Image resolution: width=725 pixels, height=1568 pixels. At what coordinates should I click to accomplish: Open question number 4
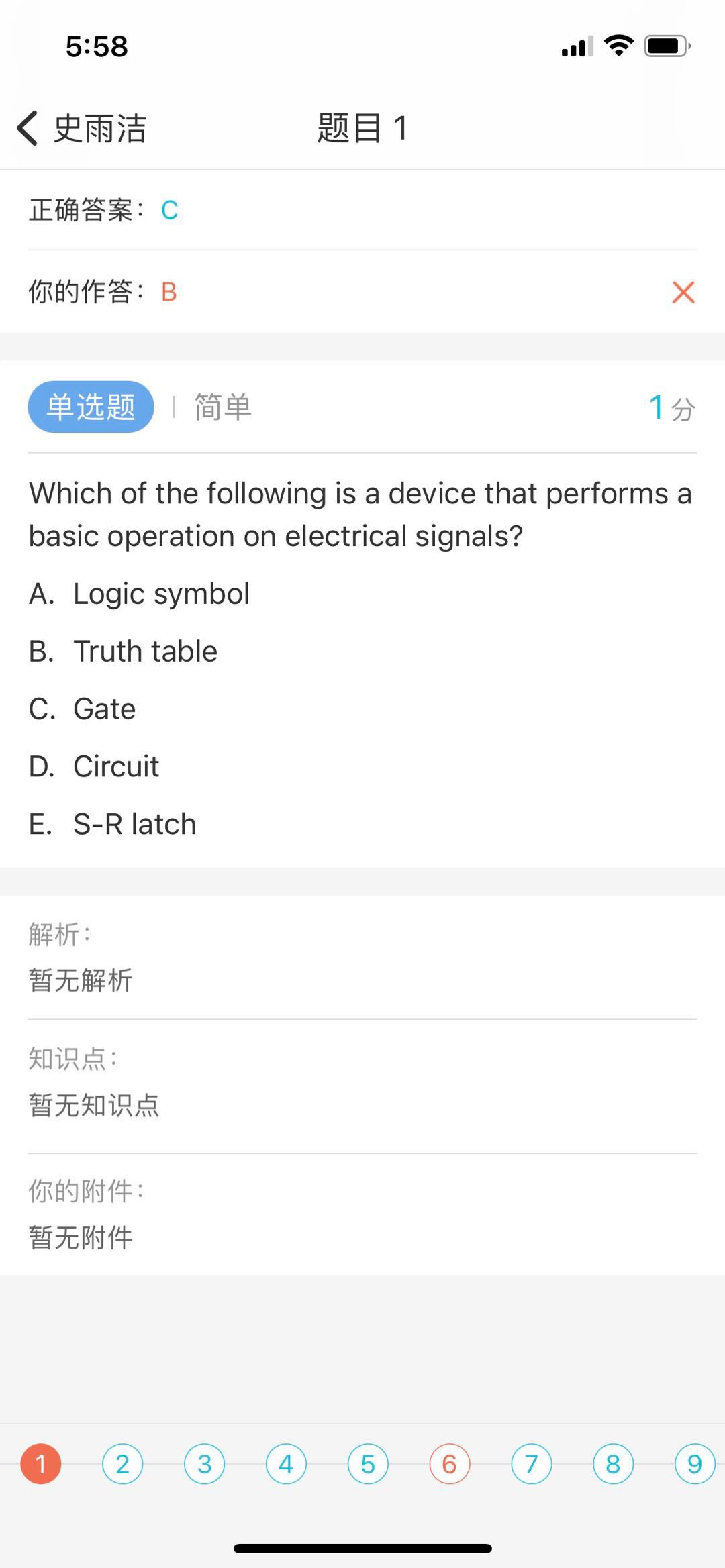(x=286, y=1463)
